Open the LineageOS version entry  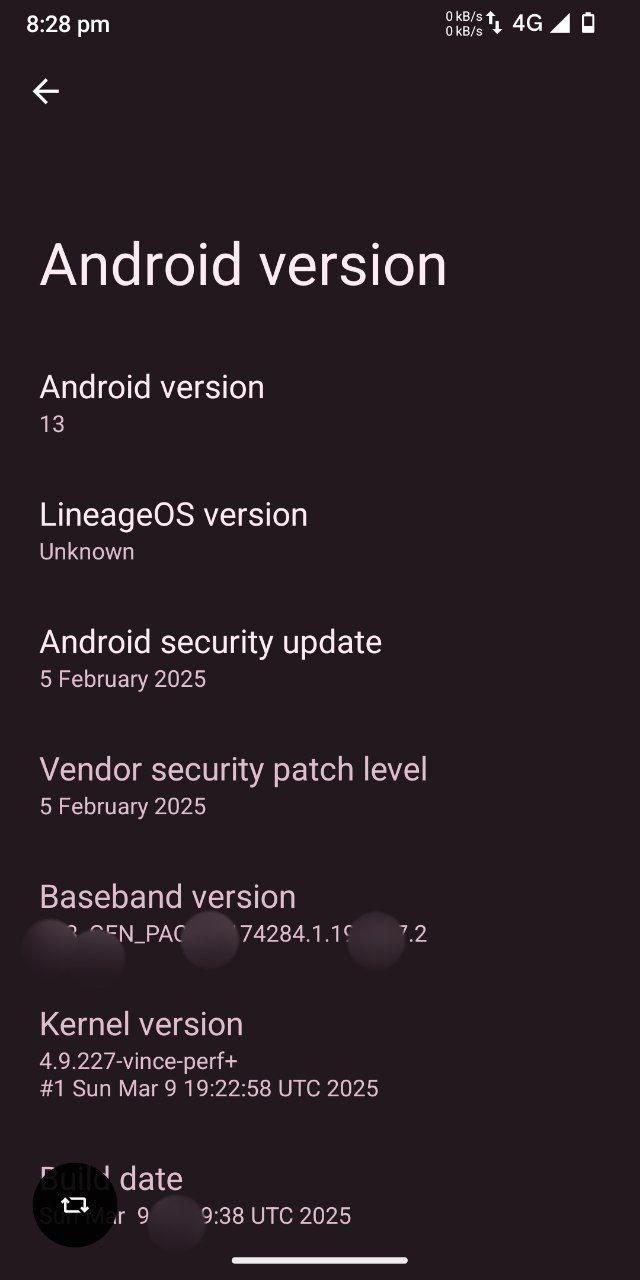point(320,531)
